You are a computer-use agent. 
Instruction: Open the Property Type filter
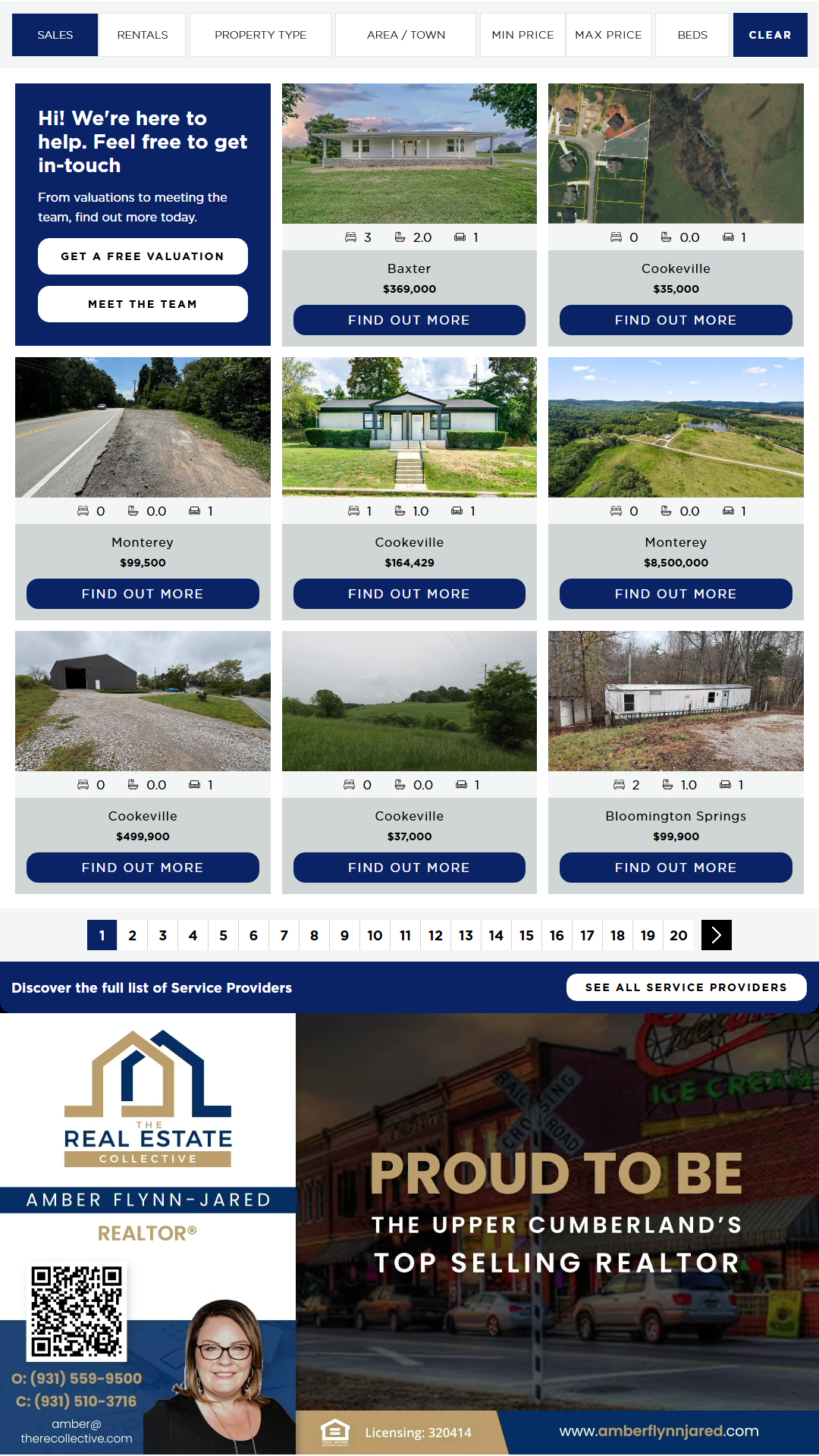point(260,35)
